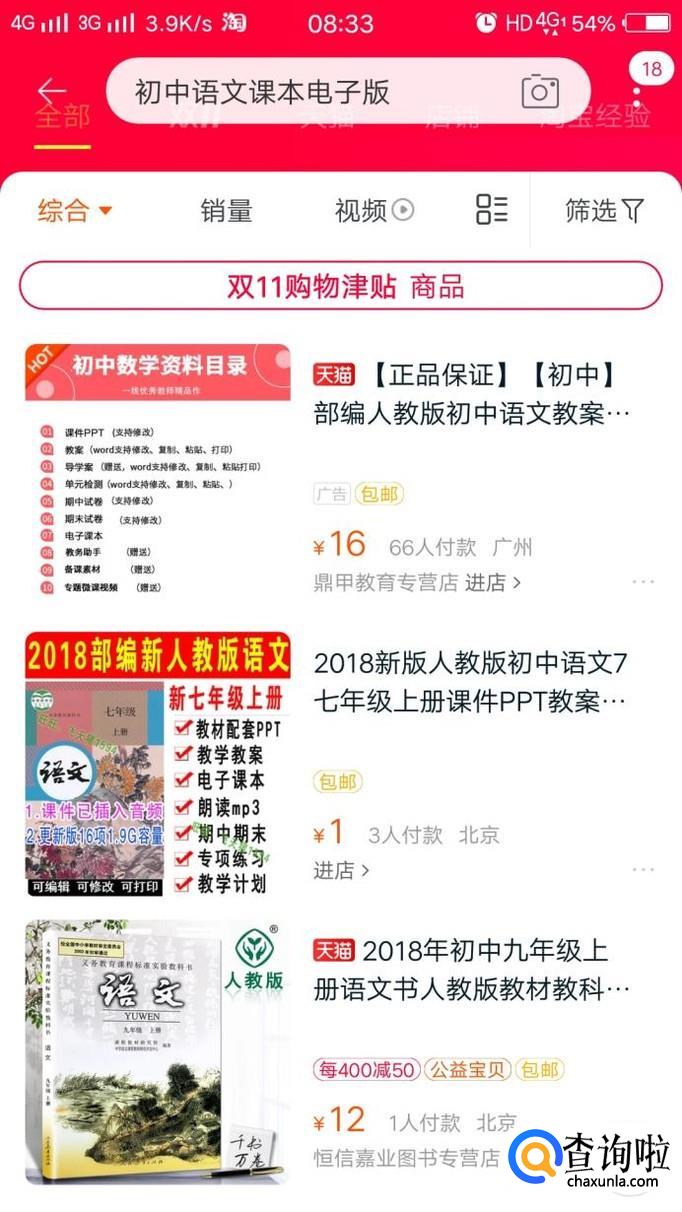Toggle the list/grid layout view
The image size is (682, 1212).
coord(491,210)
